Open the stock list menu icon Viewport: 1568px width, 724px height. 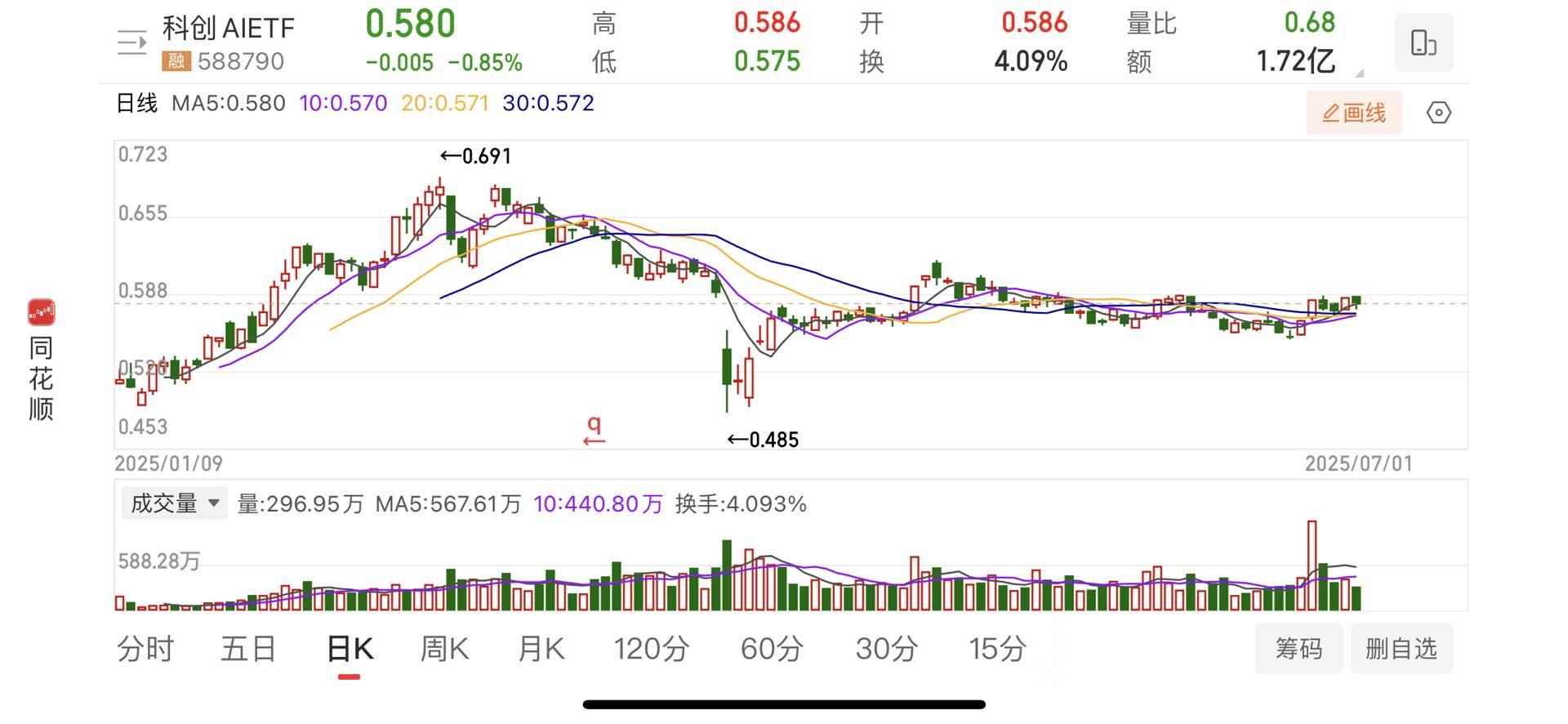tap(132, 42)
